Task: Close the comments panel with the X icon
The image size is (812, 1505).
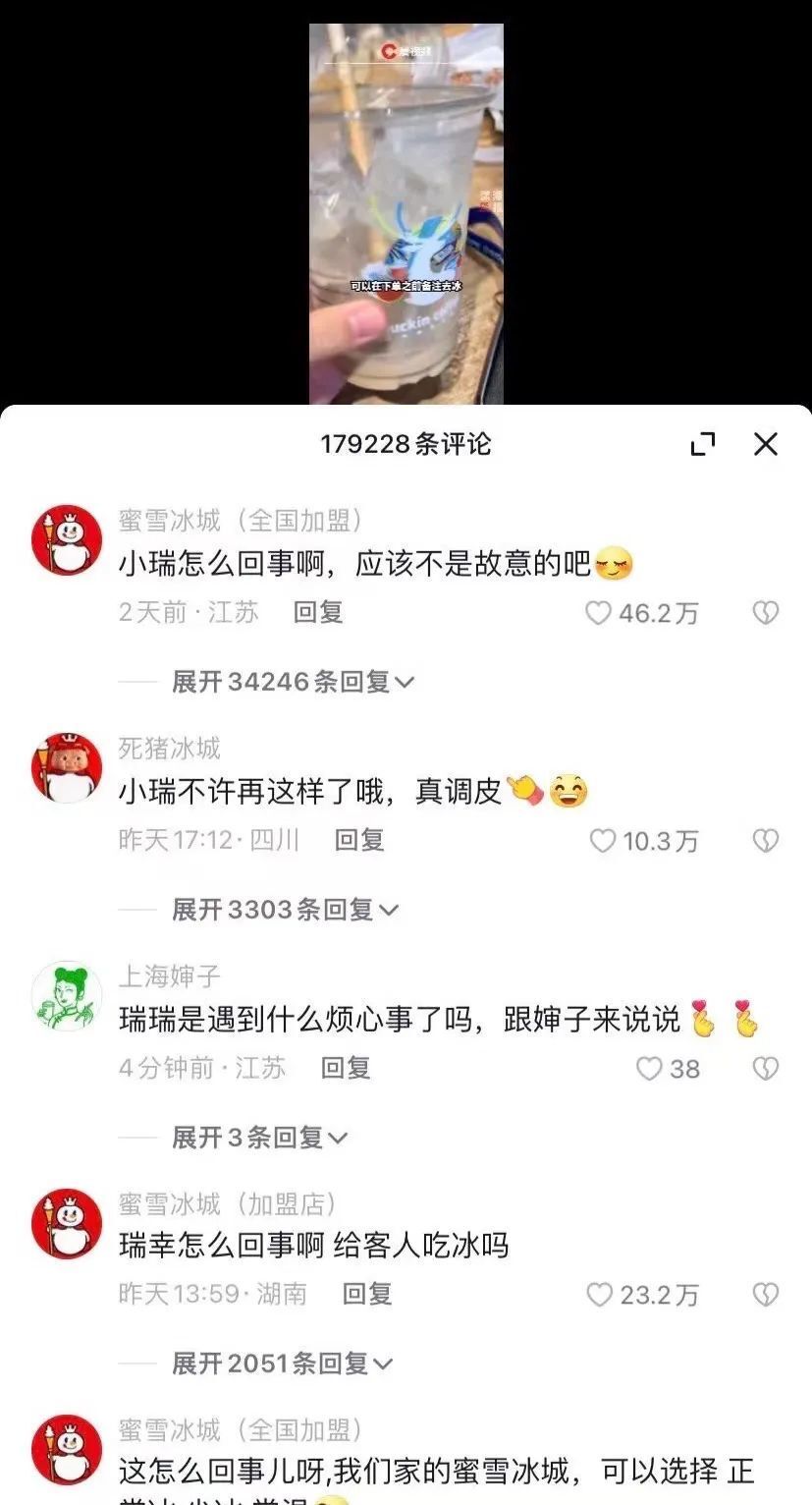Action: coord(765,444)
